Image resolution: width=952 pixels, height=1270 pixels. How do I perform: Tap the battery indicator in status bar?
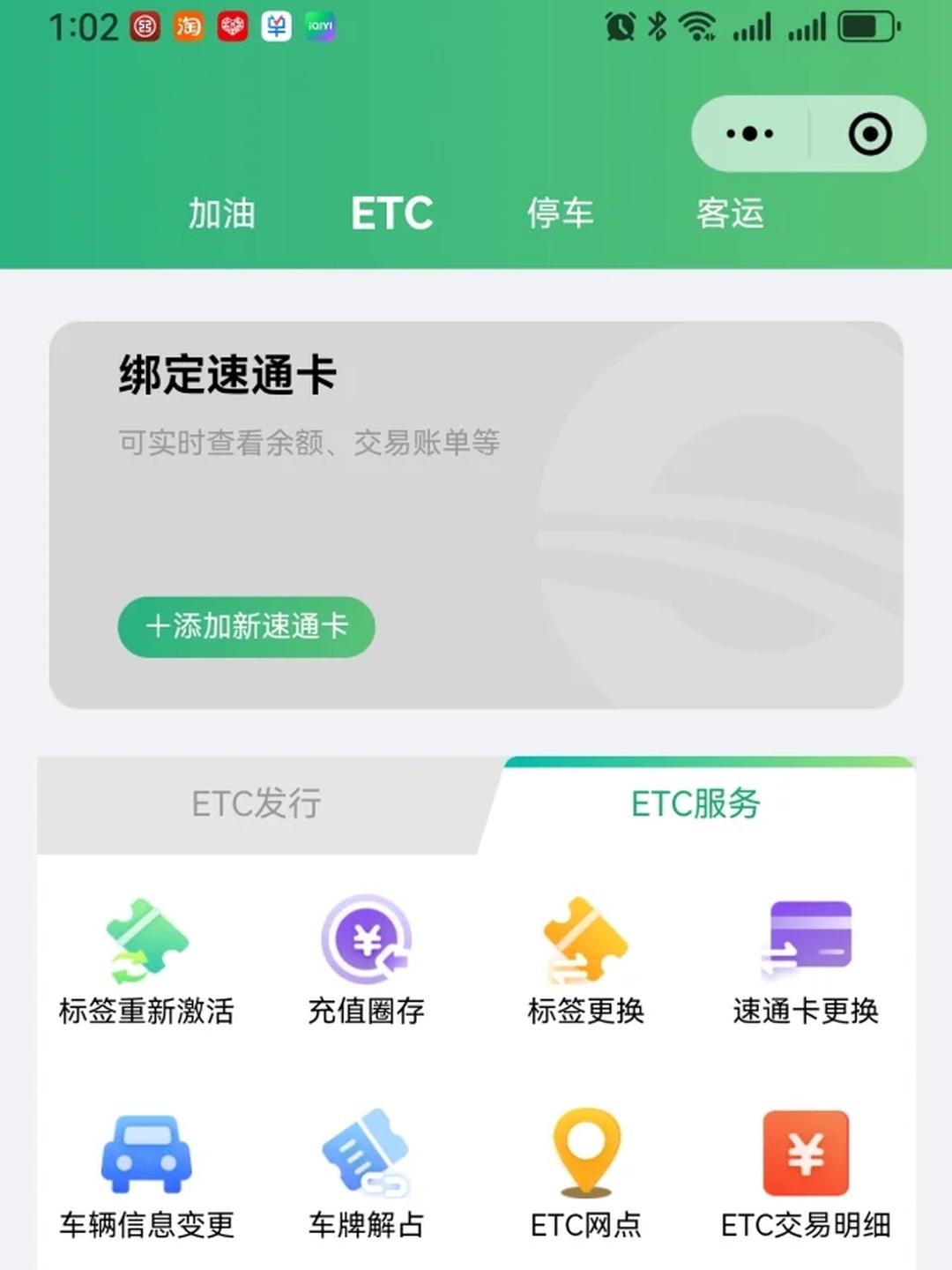pos(866,26)
